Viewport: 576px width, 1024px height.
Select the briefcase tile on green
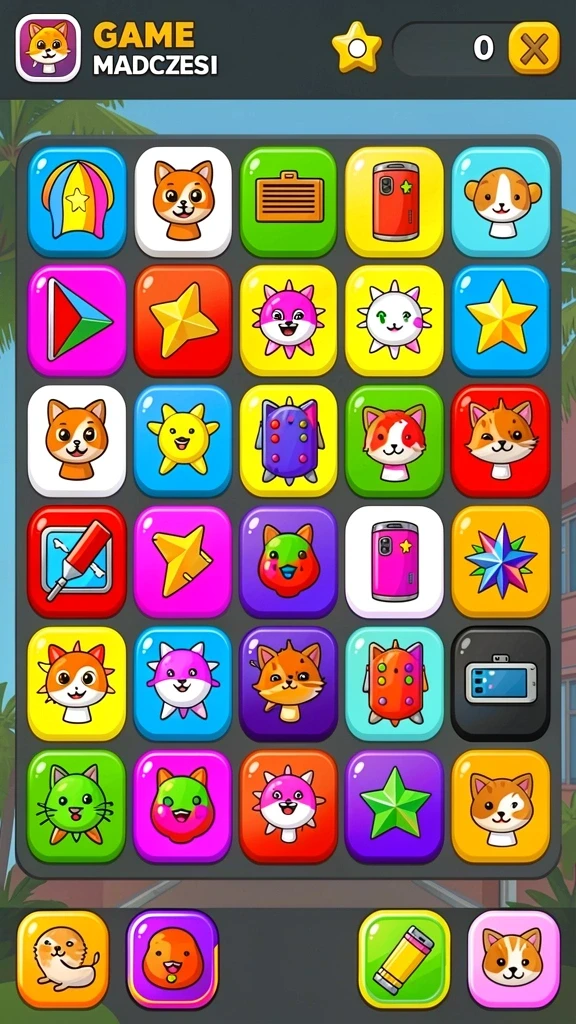(x=289, y=202)
